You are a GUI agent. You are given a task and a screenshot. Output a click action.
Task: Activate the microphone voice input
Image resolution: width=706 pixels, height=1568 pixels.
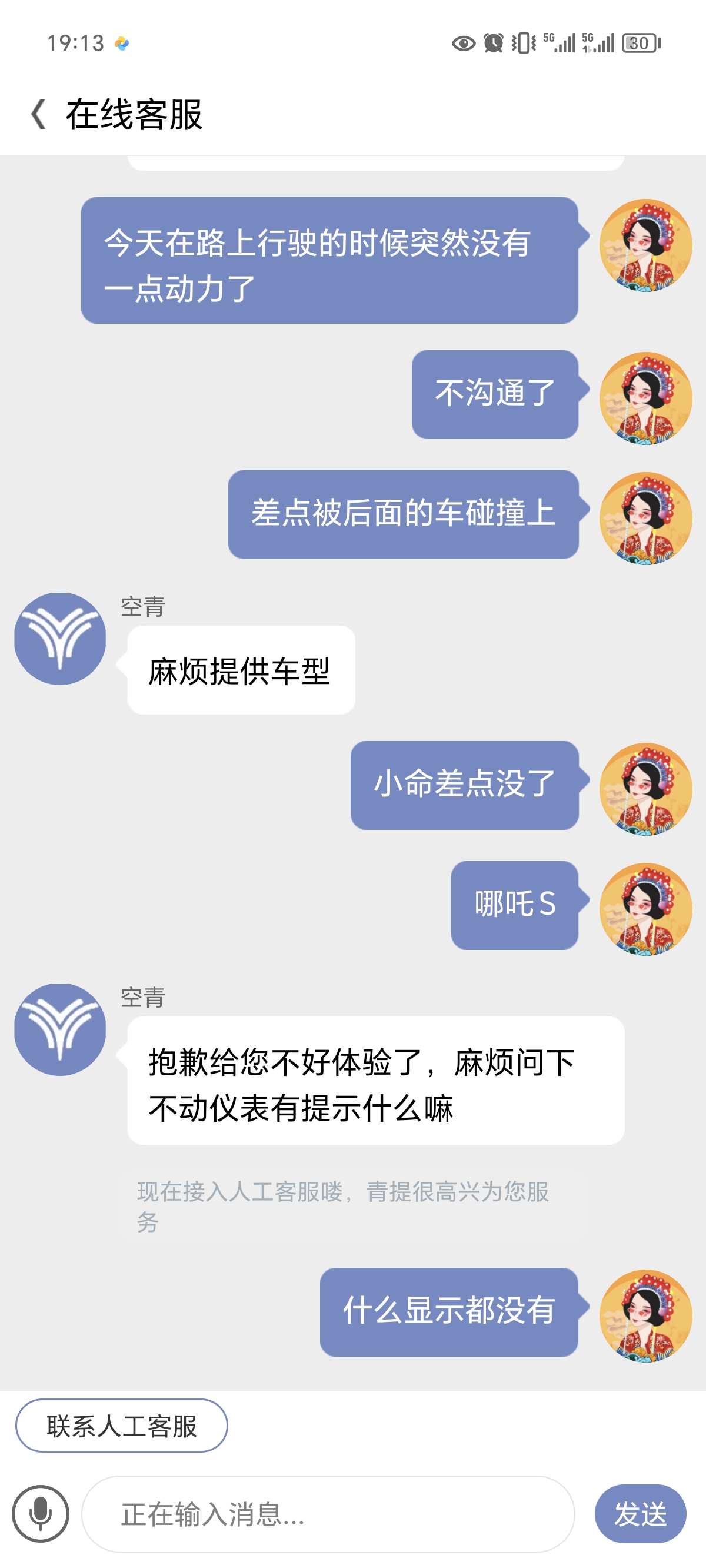click(41, 1514)
